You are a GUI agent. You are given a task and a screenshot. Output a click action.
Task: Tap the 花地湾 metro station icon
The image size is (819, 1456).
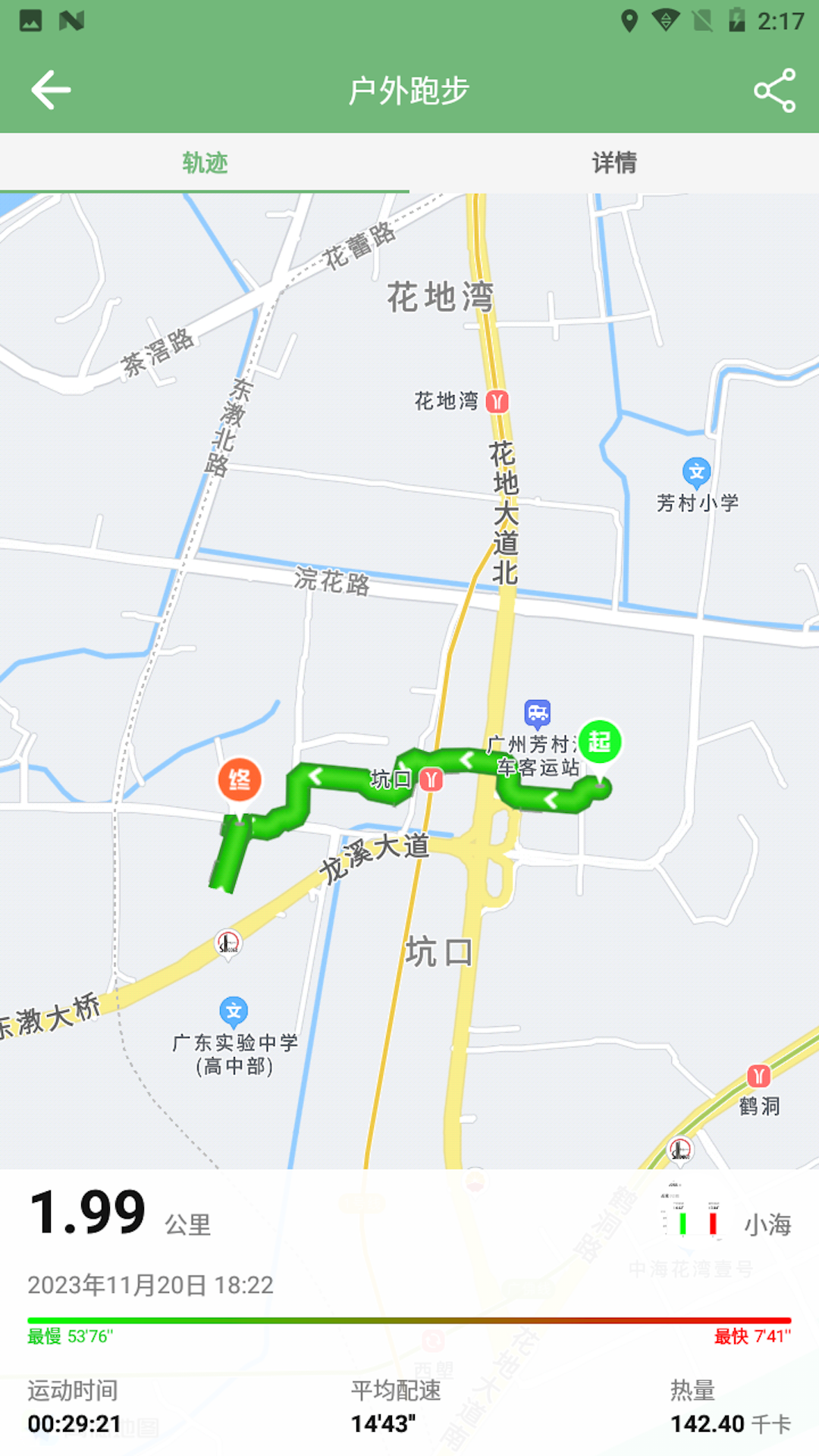[x=497, y=403]
